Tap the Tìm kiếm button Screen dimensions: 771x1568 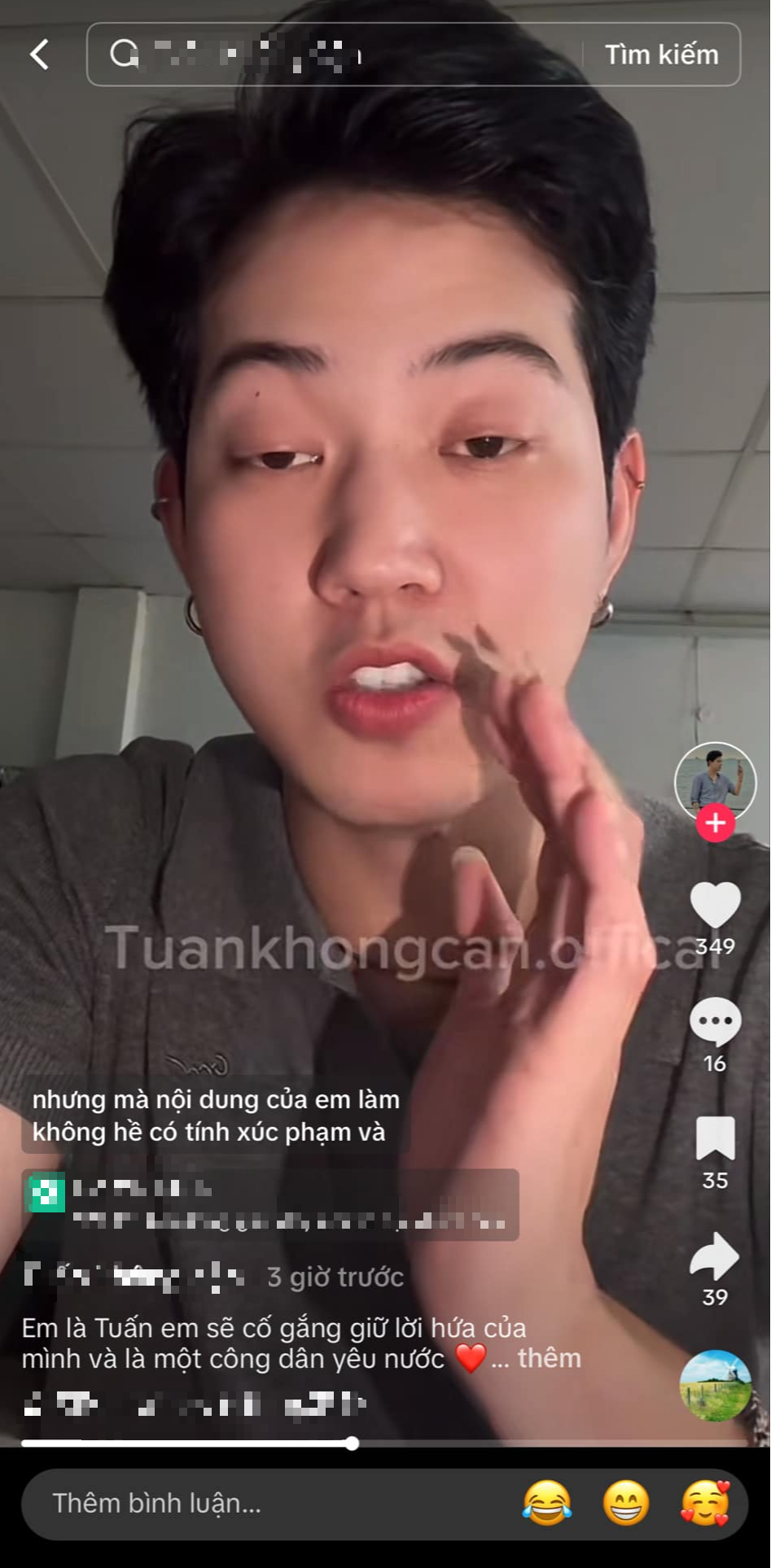tap(661, 55)
